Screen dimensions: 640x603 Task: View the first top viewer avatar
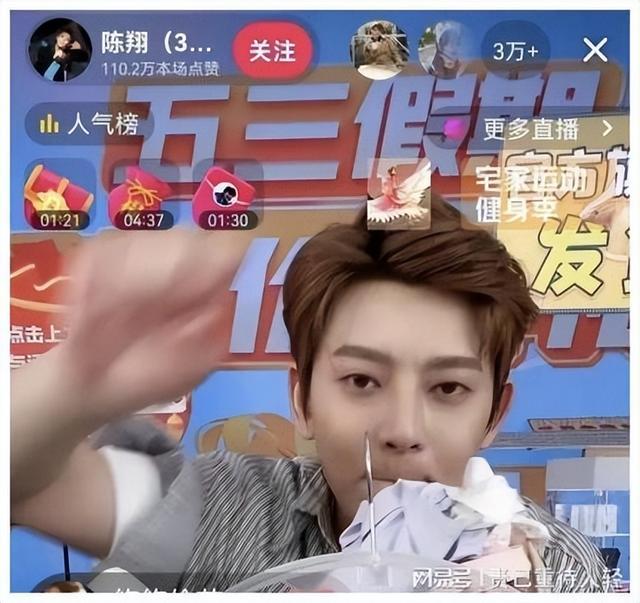pyautogui.click(x=380, y=50)
